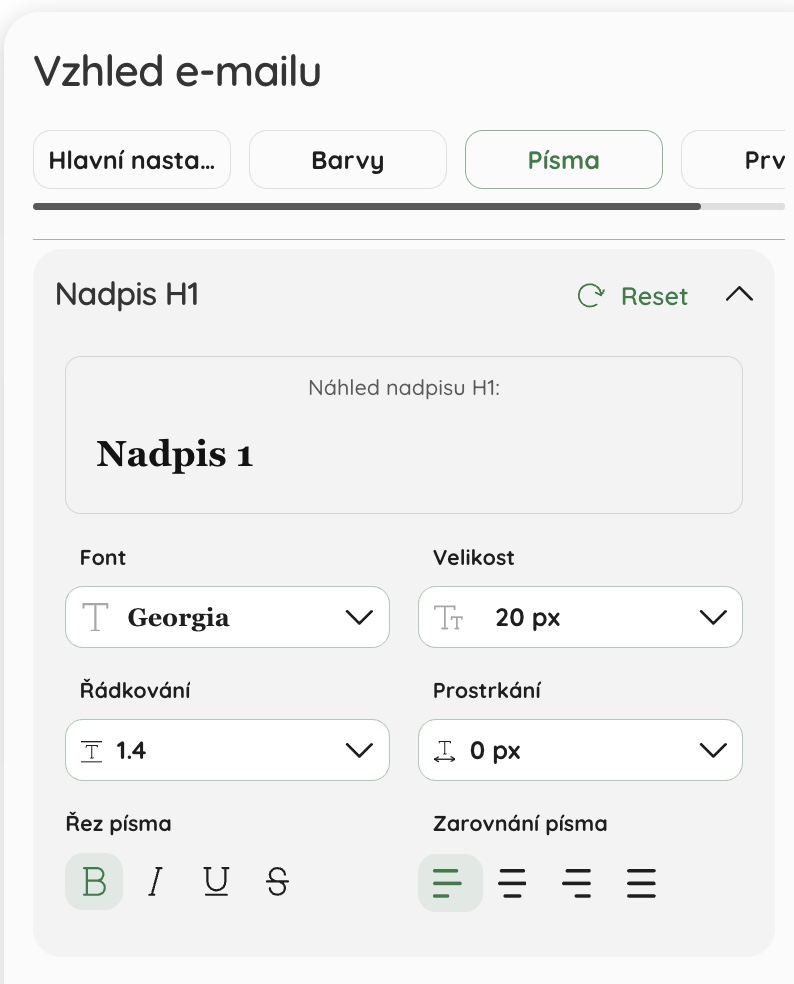Switch to the Hlavní nastavení tab
The image size is (794, 984).
pos(132,160)
